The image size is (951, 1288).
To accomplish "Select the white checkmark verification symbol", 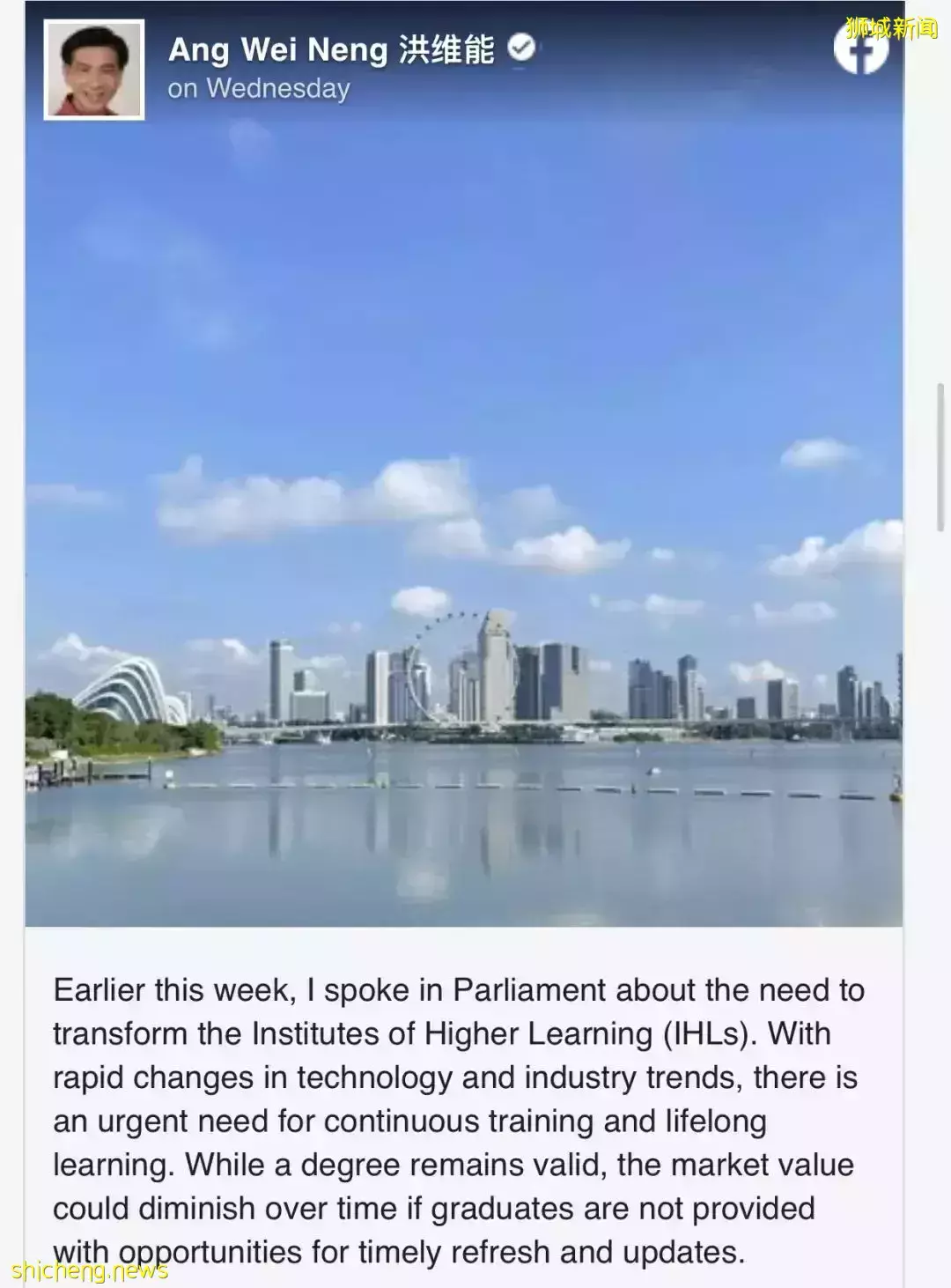I will click(x=520, y=48).
